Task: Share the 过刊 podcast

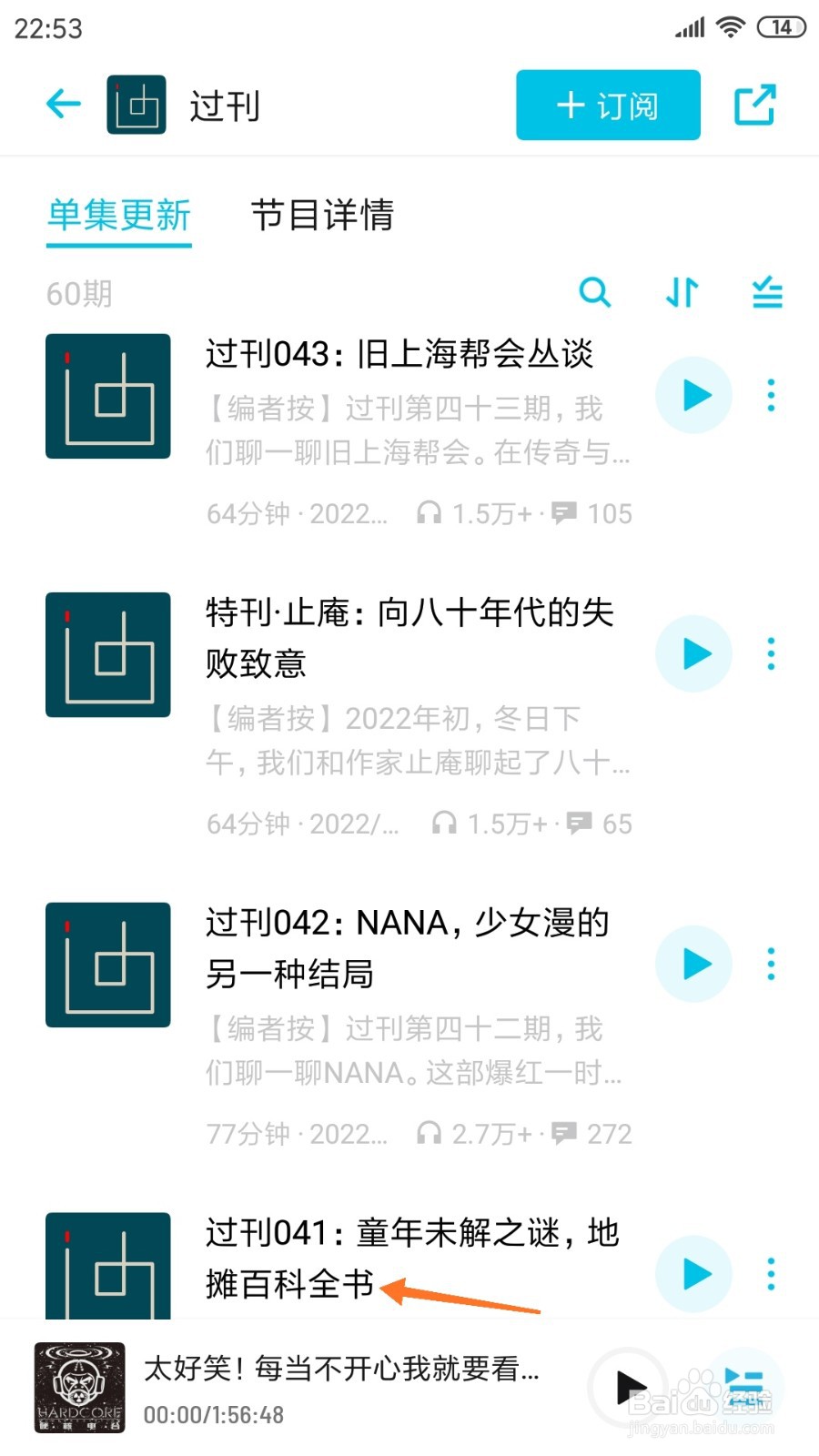Action: (754, 106)
